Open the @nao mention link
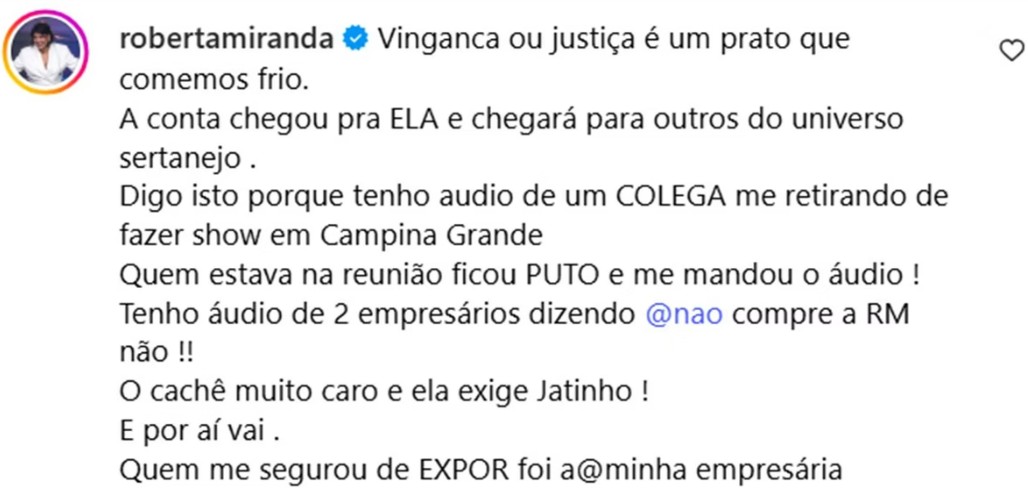 (x=686, y=314)
